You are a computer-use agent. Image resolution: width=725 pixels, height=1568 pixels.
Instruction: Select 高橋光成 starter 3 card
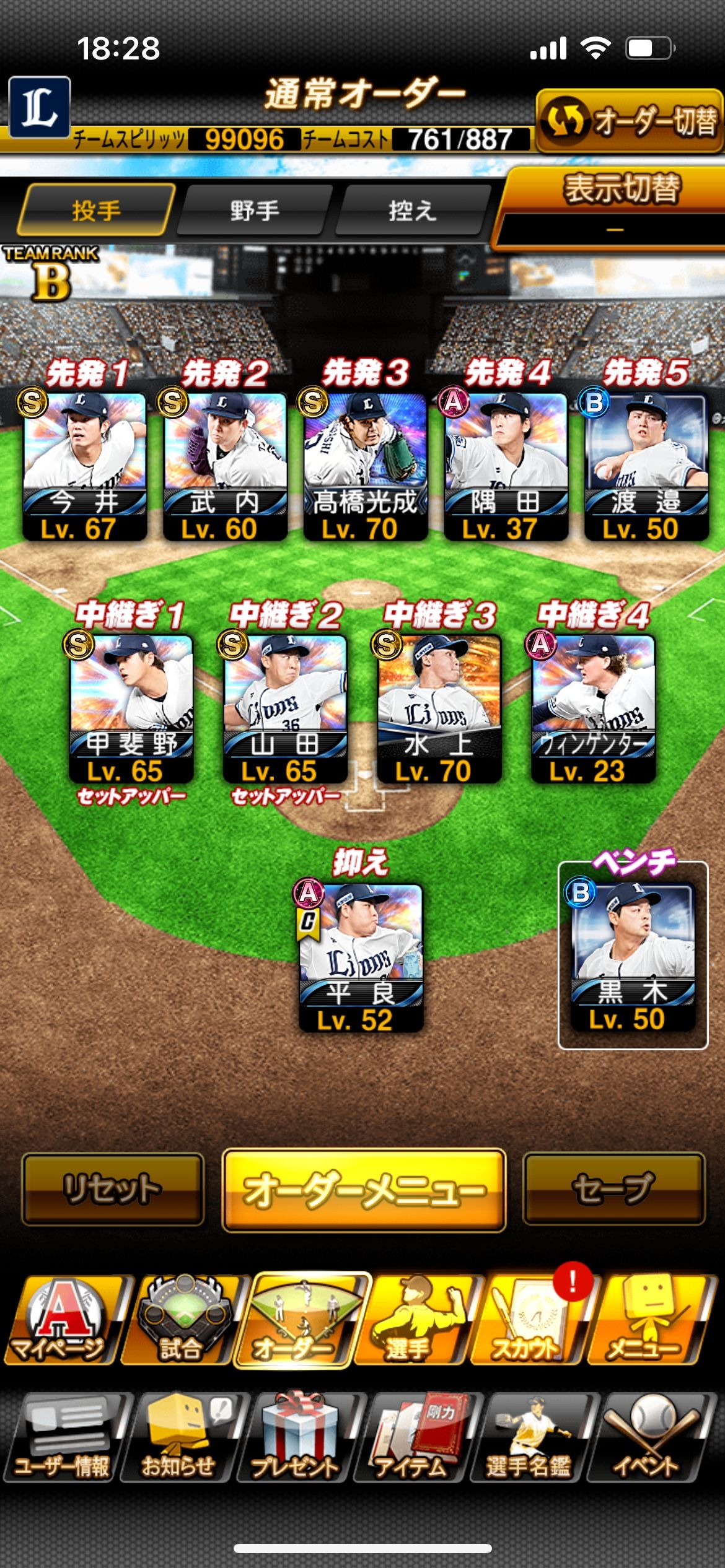(x=365, y=466)
